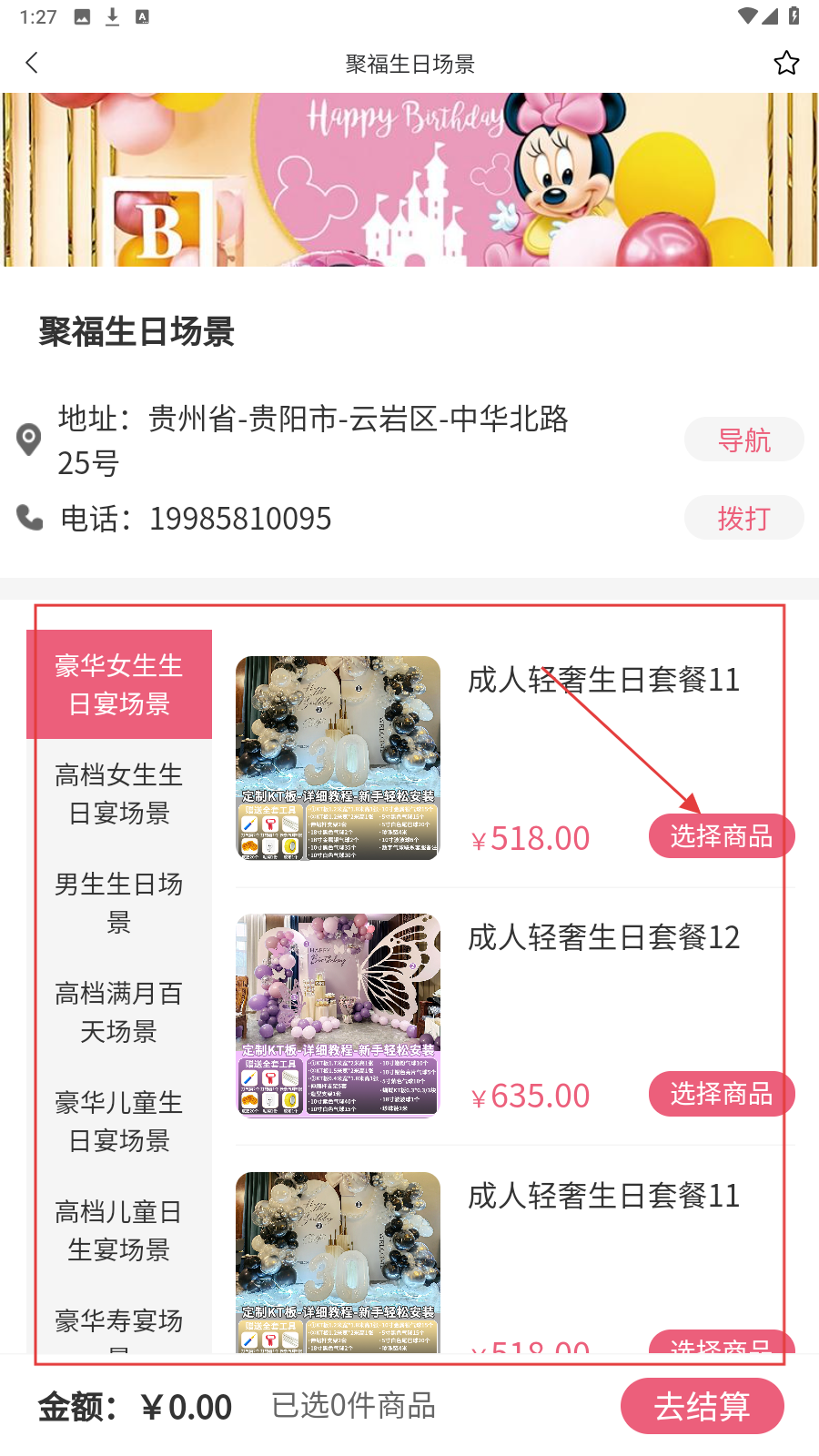Tap 导航 to navigate to the address
The image size is (819, 1456).
tap(743, 440)
